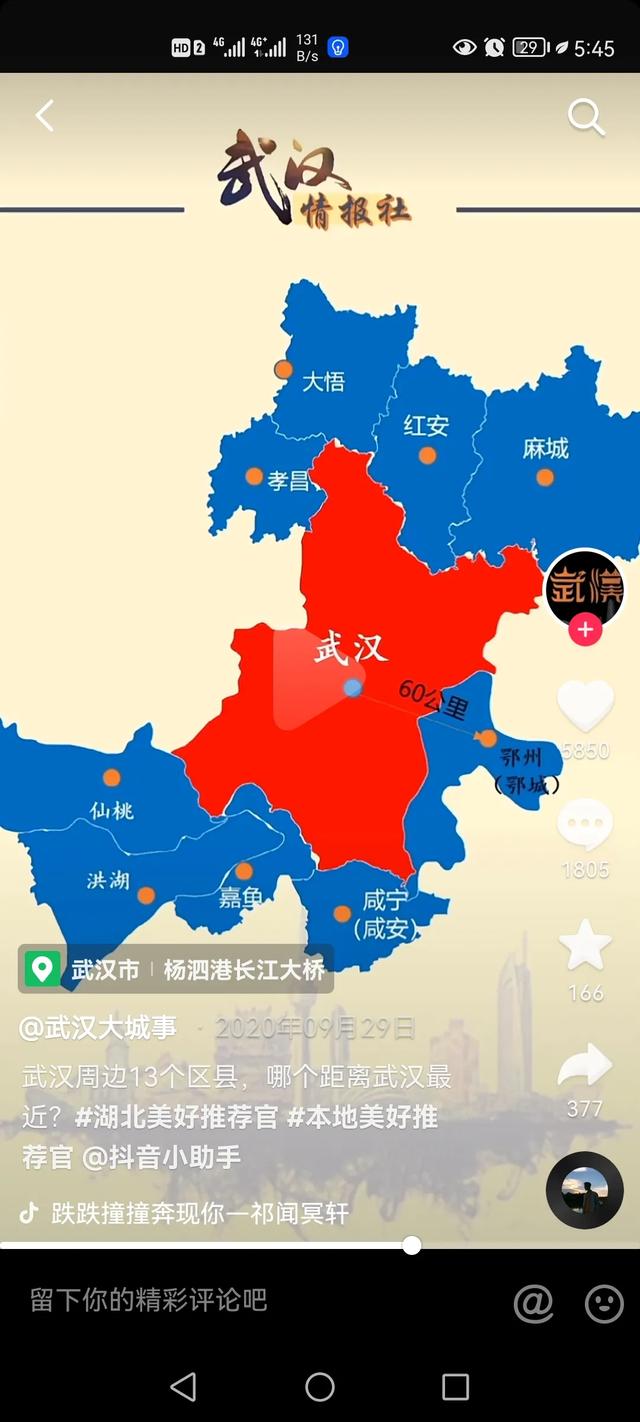Add video to favorites with the star
The image size is (640, 1422).
[585, 945]
